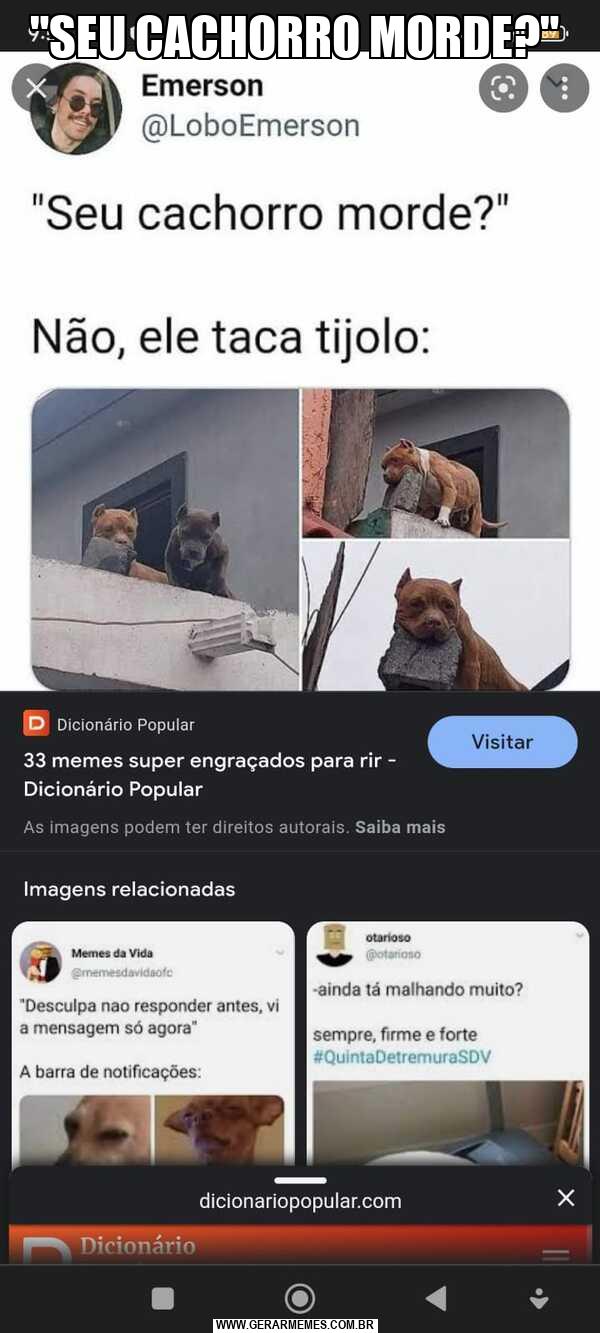Search this image with Google Lens
Image resolution: width=600 pixels, height=1333 pixels.
coord(503,88)
